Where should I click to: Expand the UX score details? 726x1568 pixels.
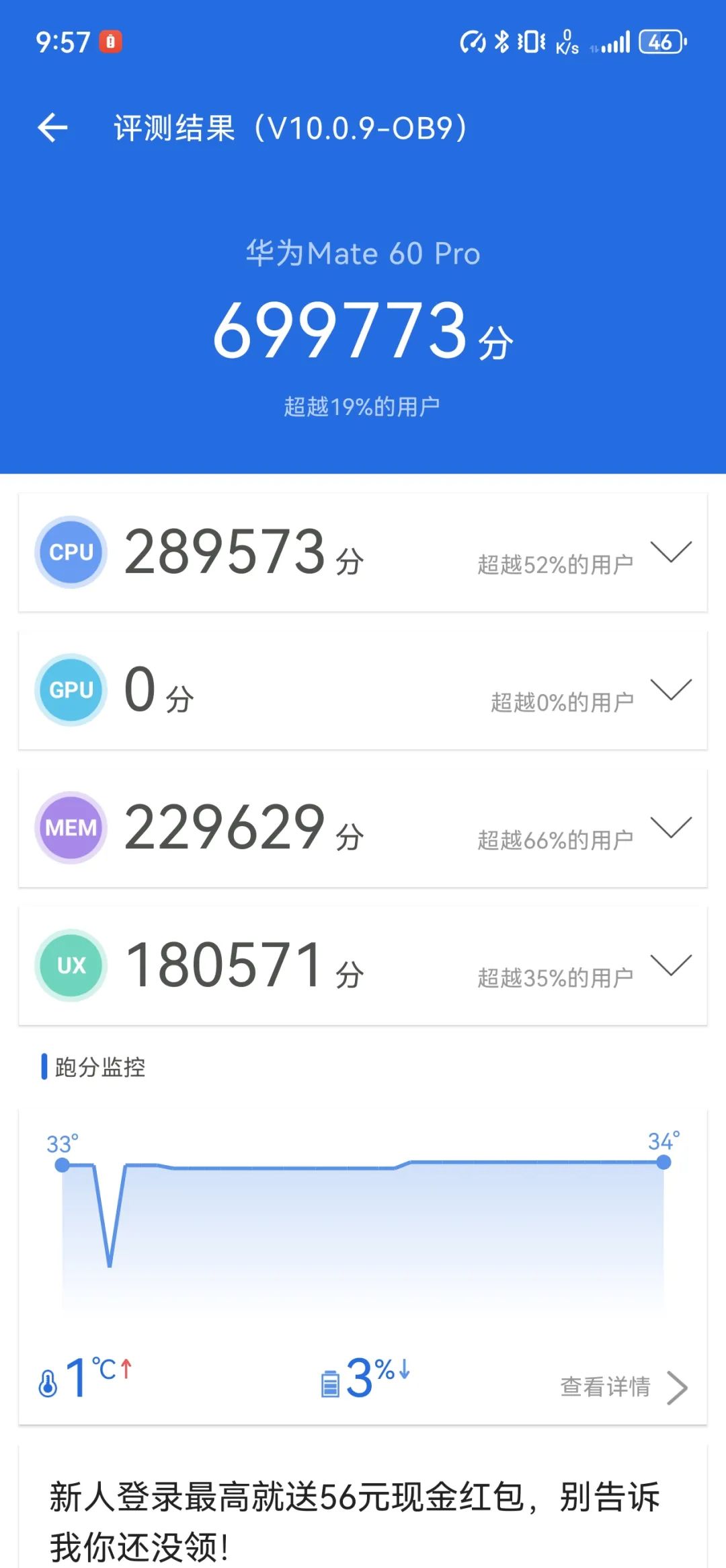click(671, 965)
